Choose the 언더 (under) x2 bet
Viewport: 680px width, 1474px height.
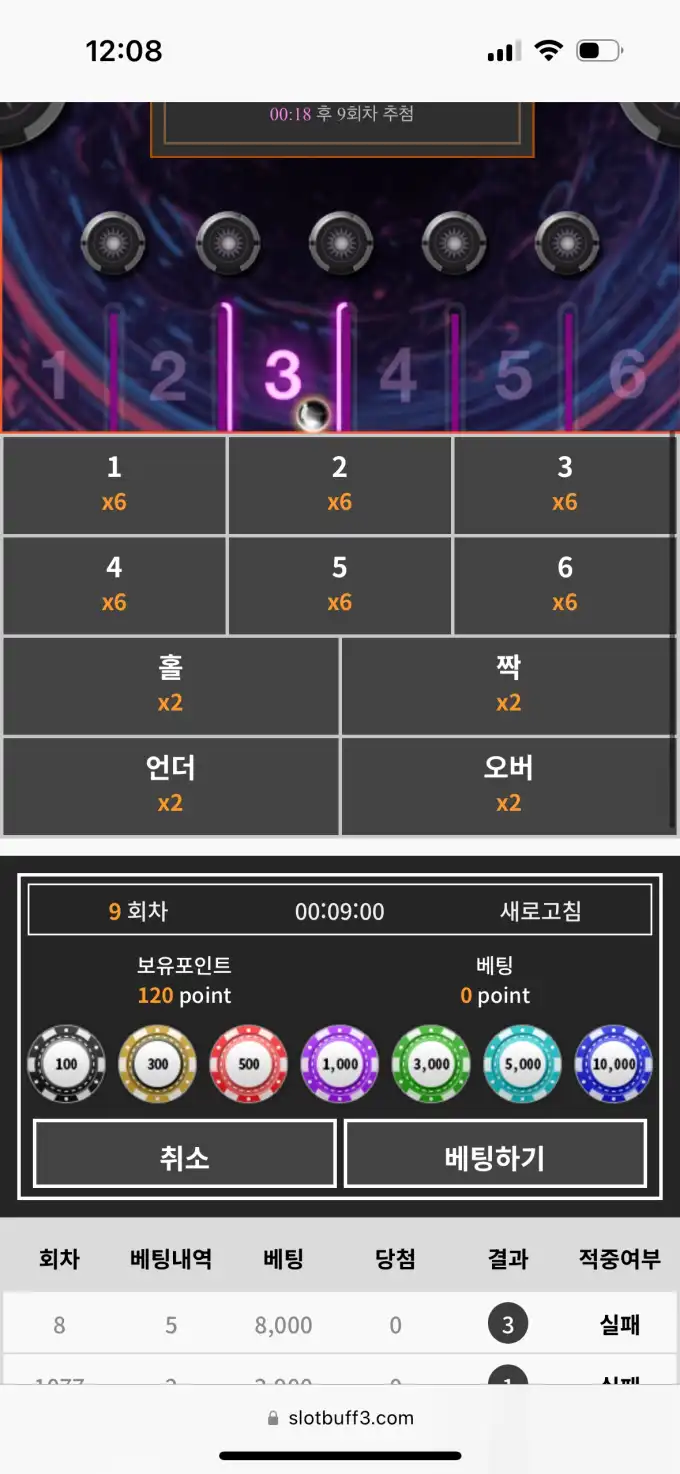[170, 785]
